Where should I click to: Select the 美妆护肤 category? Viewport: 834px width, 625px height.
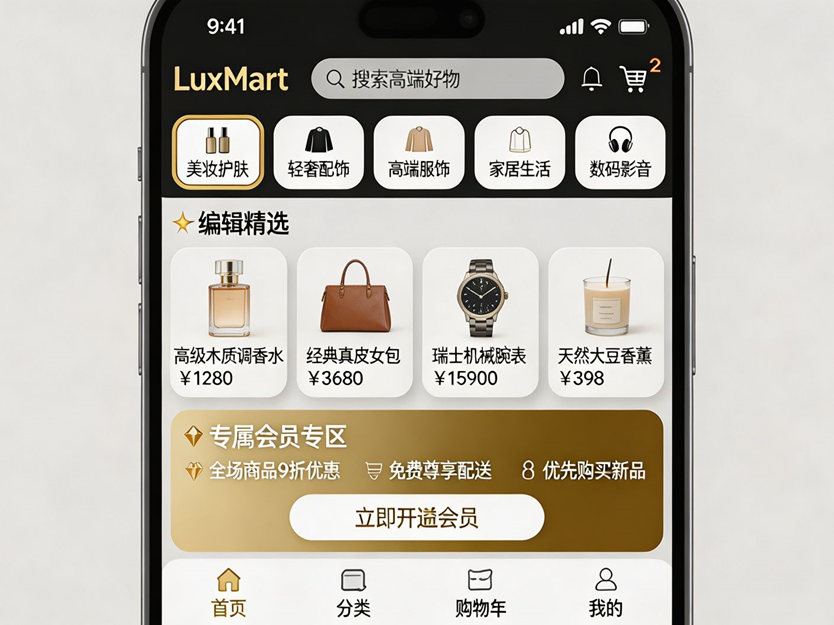(x=218, y=152)
